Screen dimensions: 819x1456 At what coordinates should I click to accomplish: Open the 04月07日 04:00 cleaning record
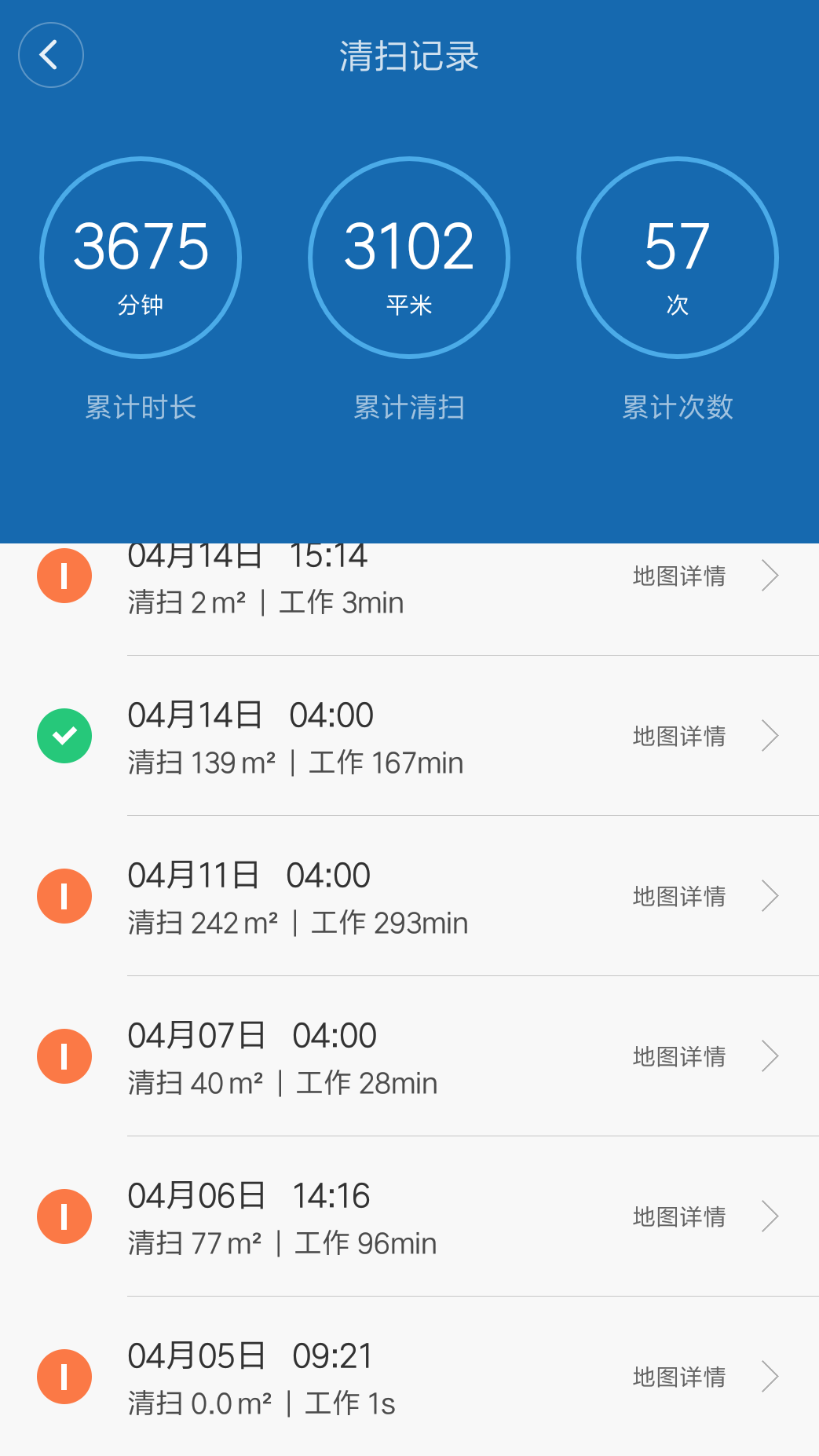[409, 1056]
